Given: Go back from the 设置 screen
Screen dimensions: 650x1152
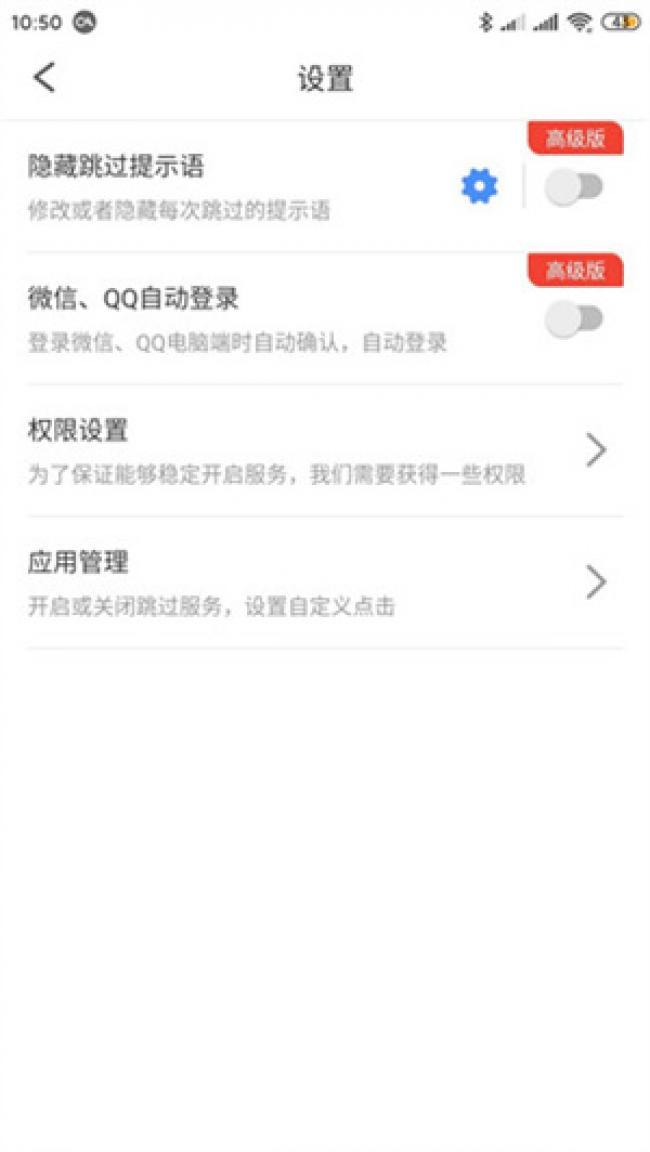Looking at the screenshot, I should pos(44,78).
